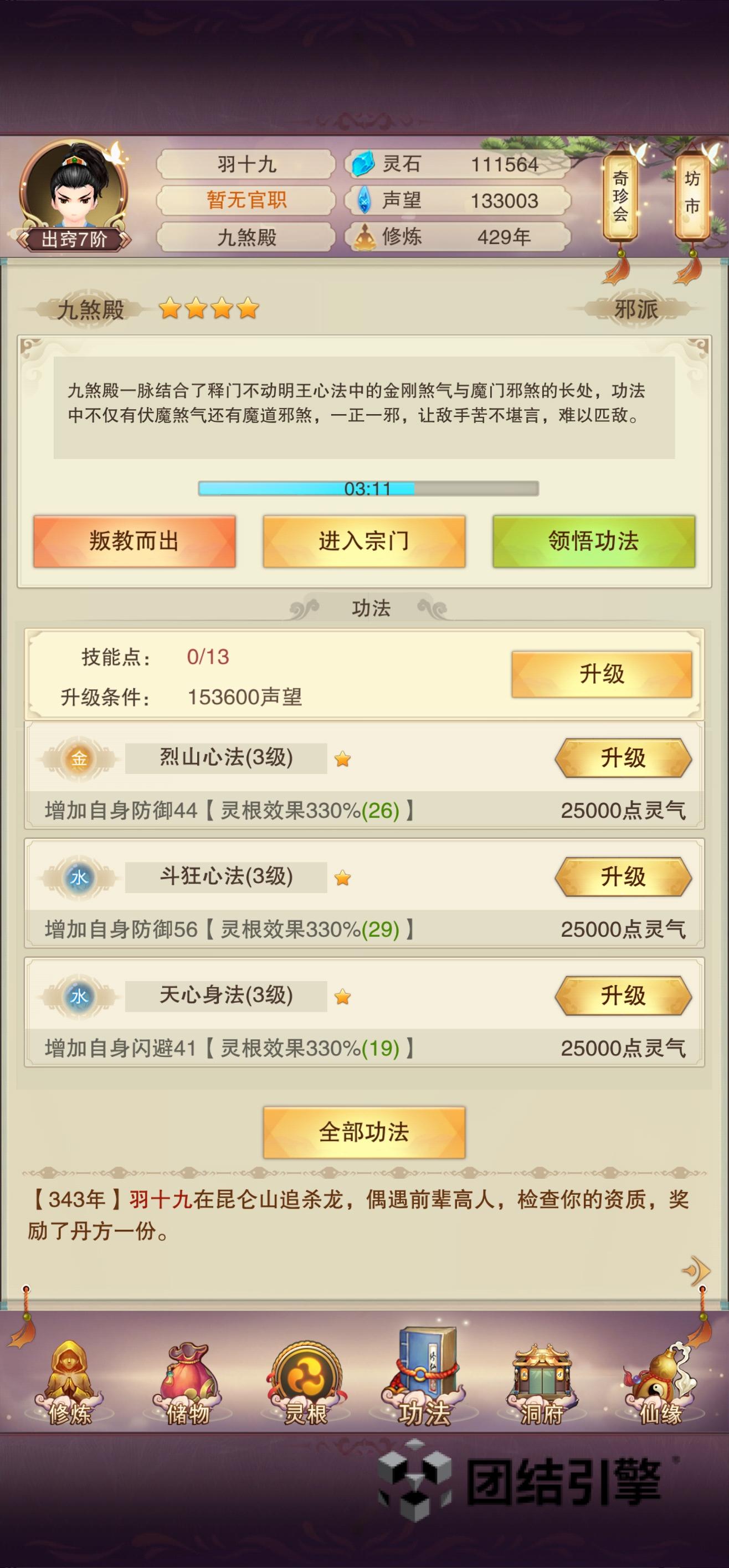The width and height of the screenshot is (729, 1568).
Task: Select the 金 element icon on 烈山心法
Action: tap(79, 757)
